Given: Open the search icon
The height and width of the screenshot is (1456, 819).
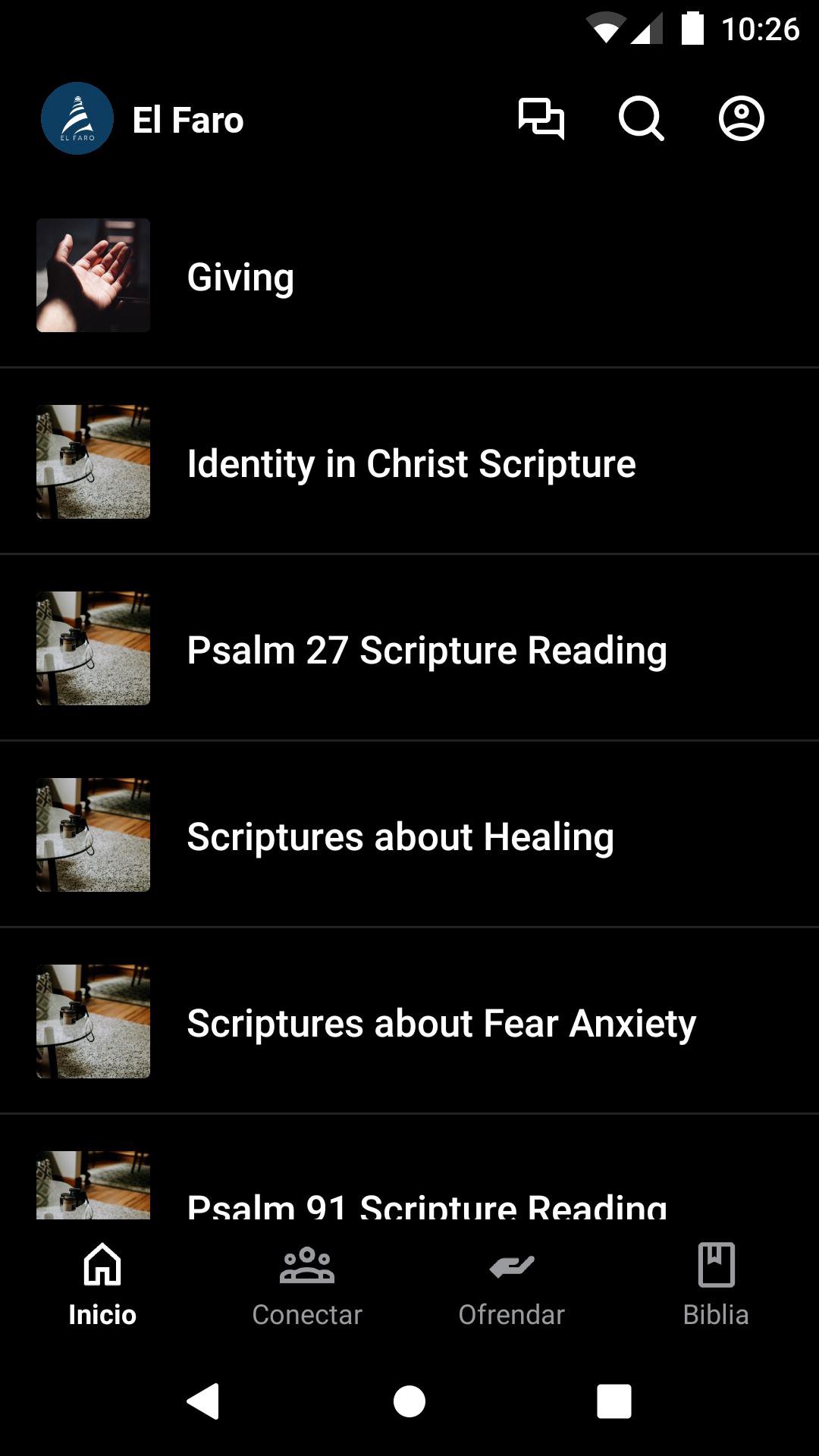Looking at the screenshot, I should [641, 119].
